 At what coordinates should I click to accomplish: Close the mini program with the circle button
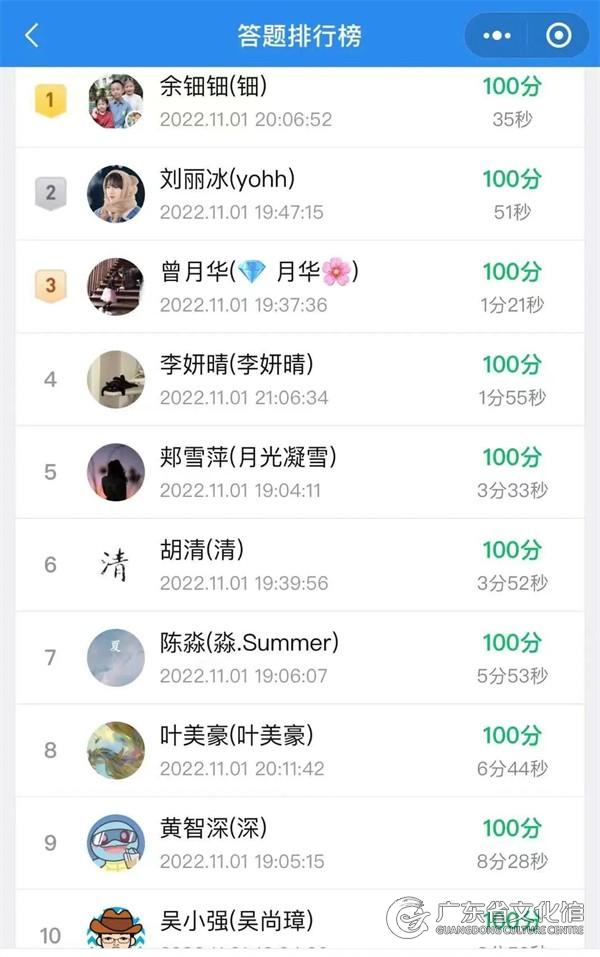[558, 36]
